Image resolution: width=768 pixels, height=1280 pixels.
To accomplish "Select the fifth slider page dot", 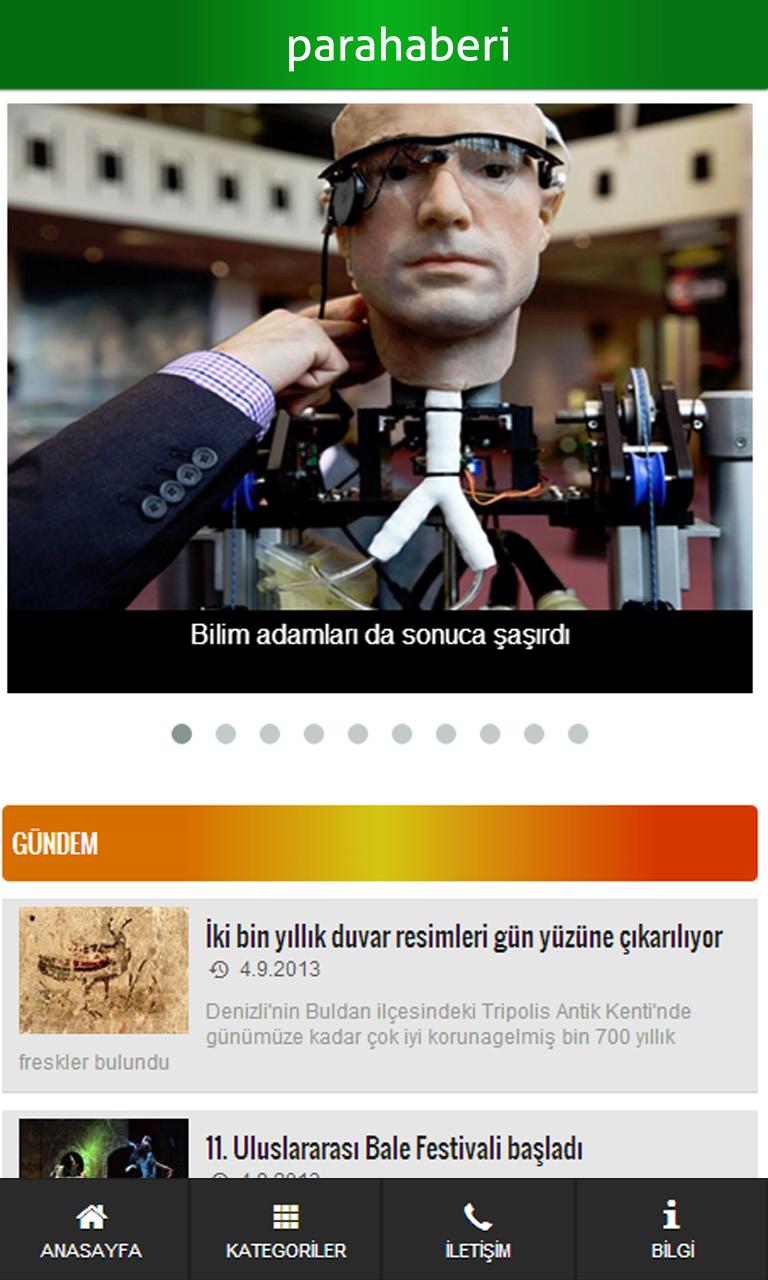I will pyautogui.click(x=358, y=734).
